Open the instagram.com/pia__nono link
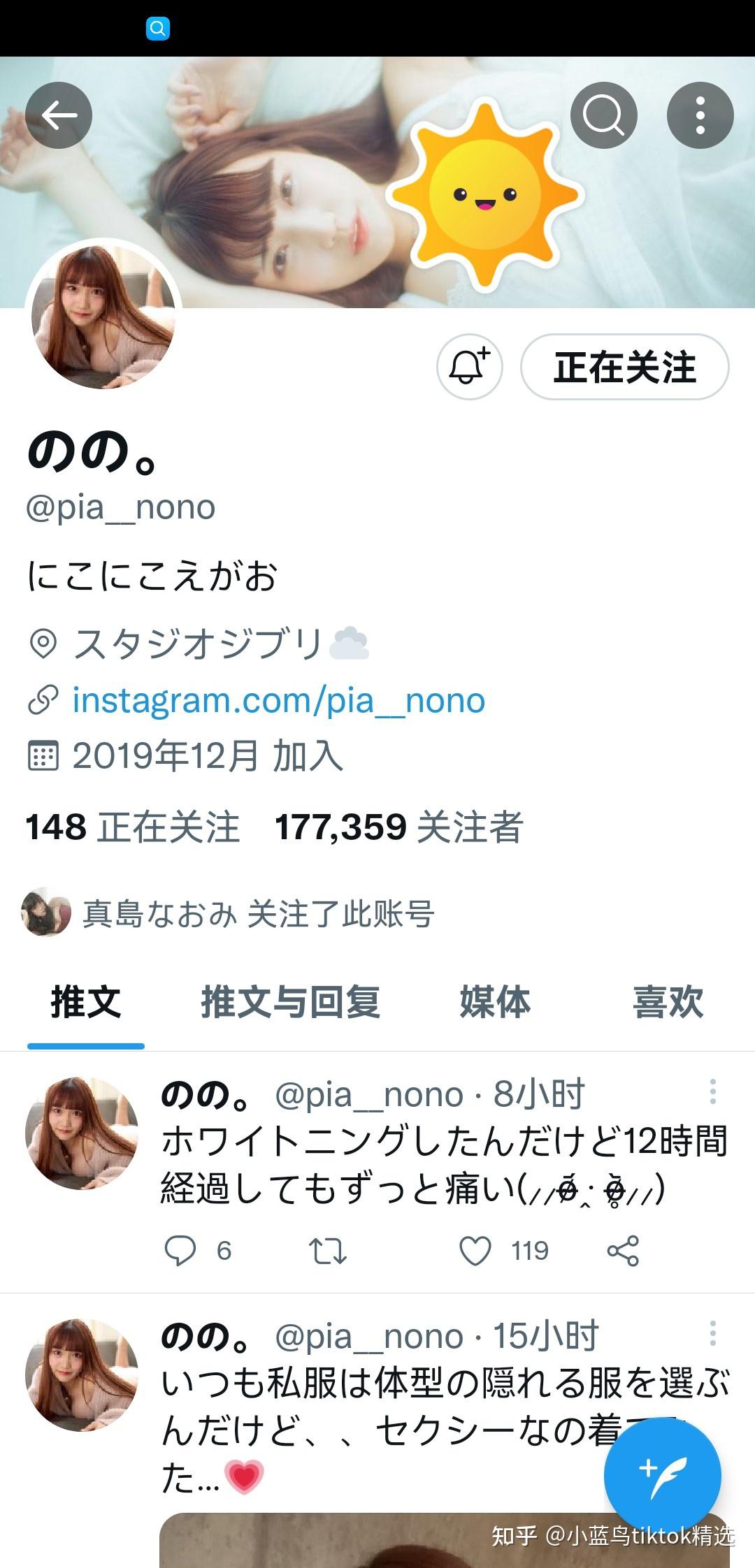Viewport: 755px width, 1568px height. [278, 700]
